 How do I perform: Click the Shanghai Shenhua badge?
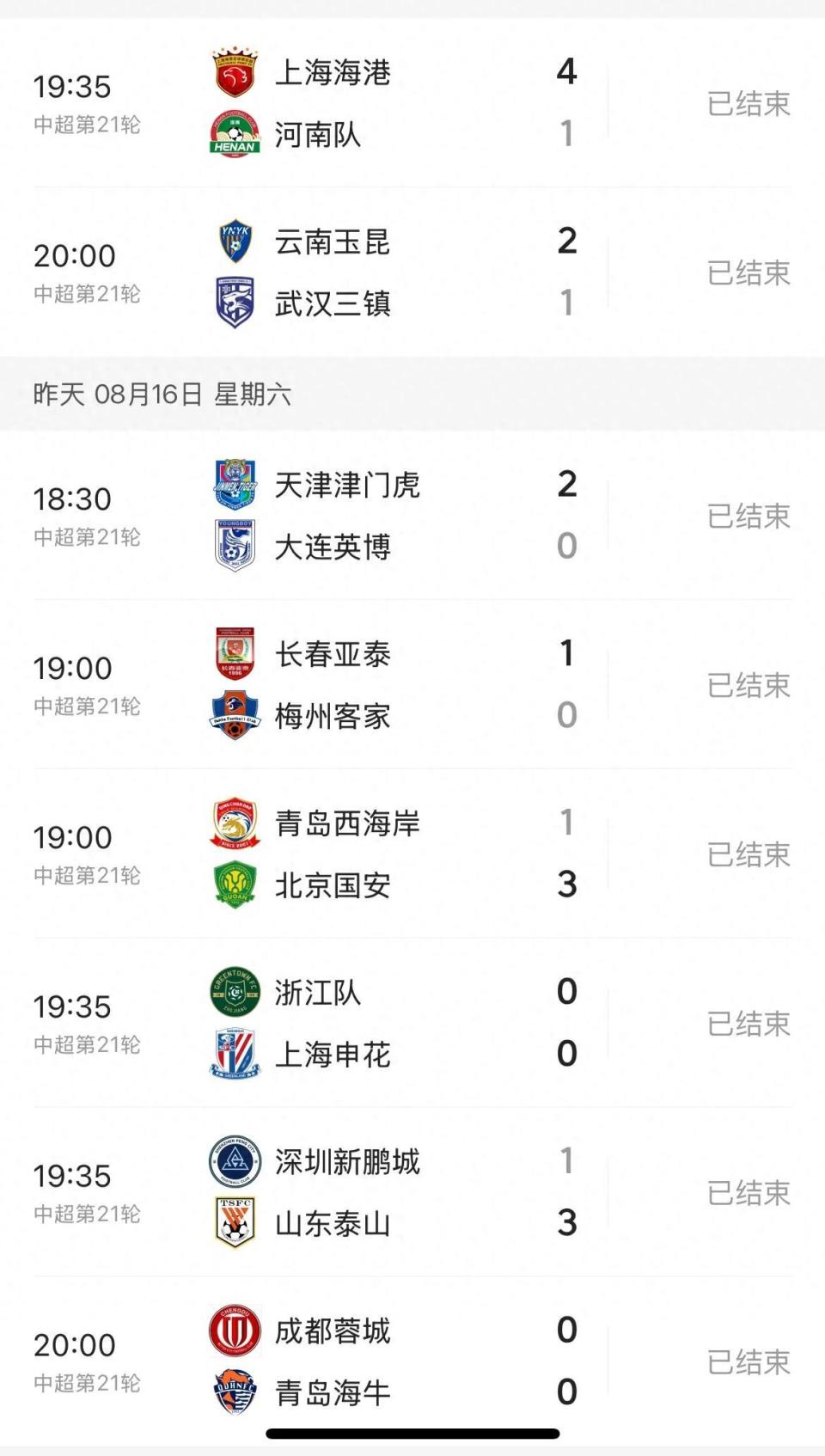tap(233, 1054)
